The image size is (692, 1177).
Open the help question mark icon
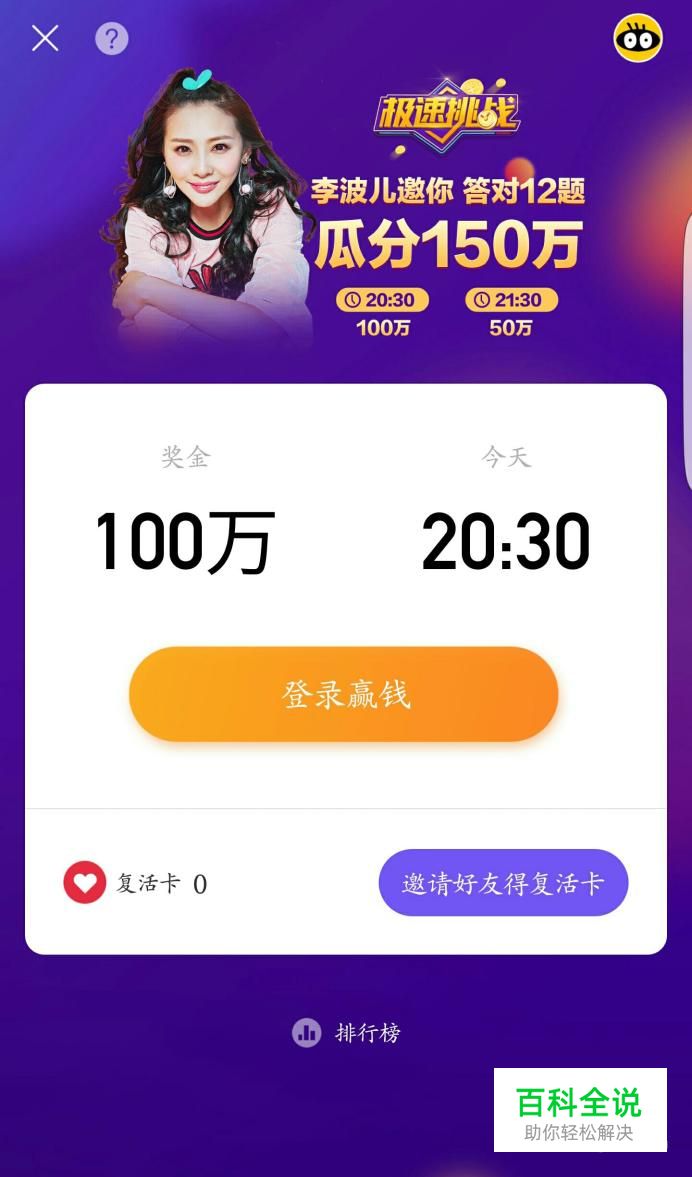(112, 38)
